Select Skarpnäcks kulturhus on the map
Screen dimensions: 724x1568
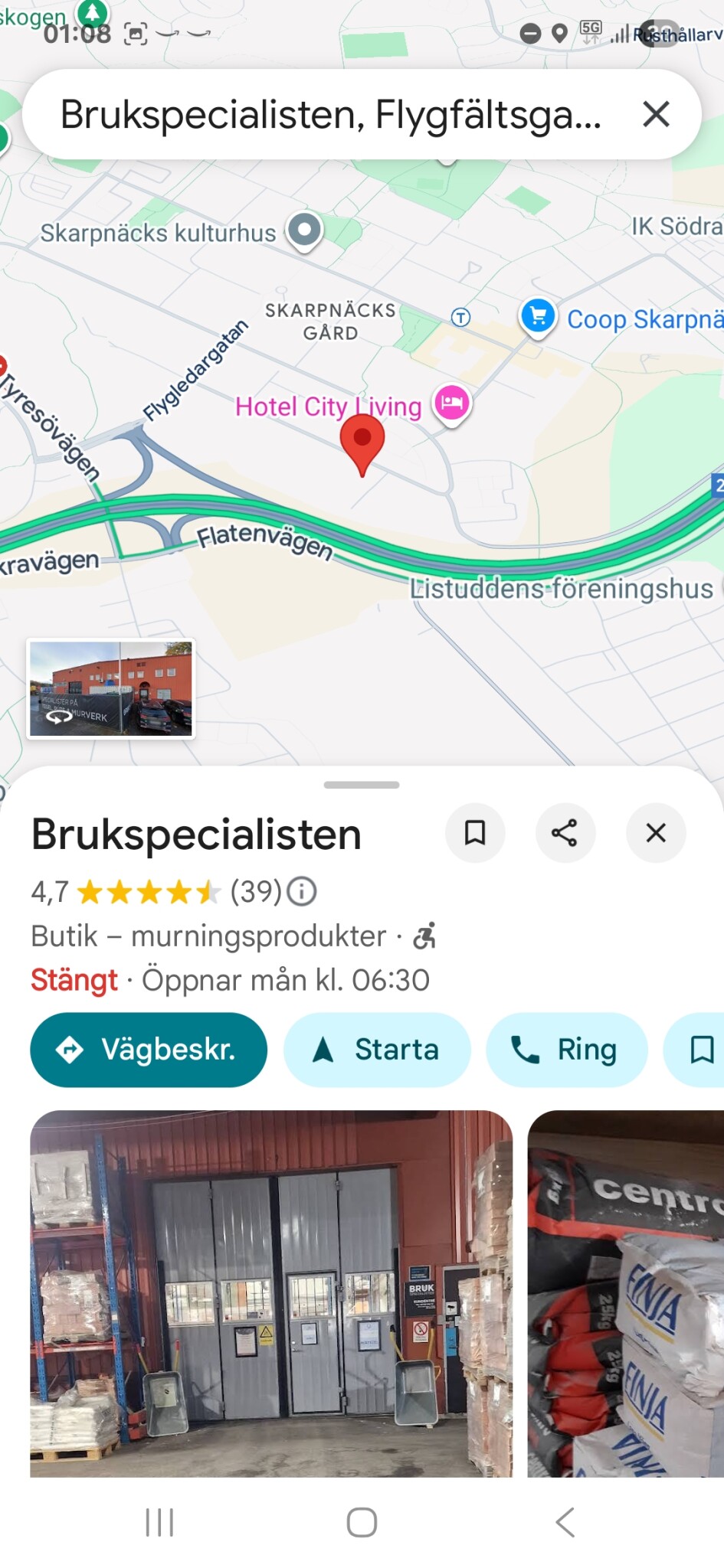pos(304,230)
